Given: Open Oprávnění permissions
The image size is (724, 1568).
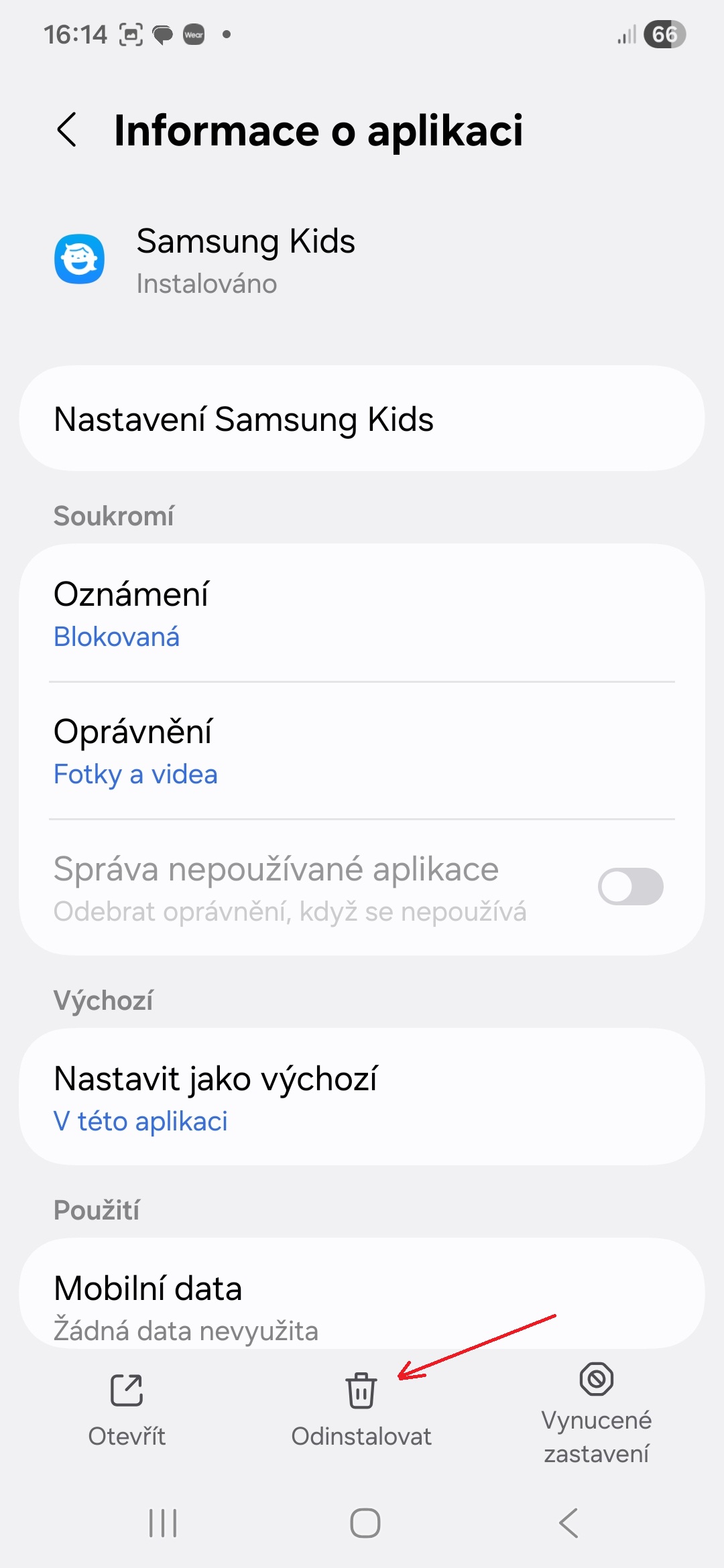Looking at the screenshot, I should click(362, 750).
